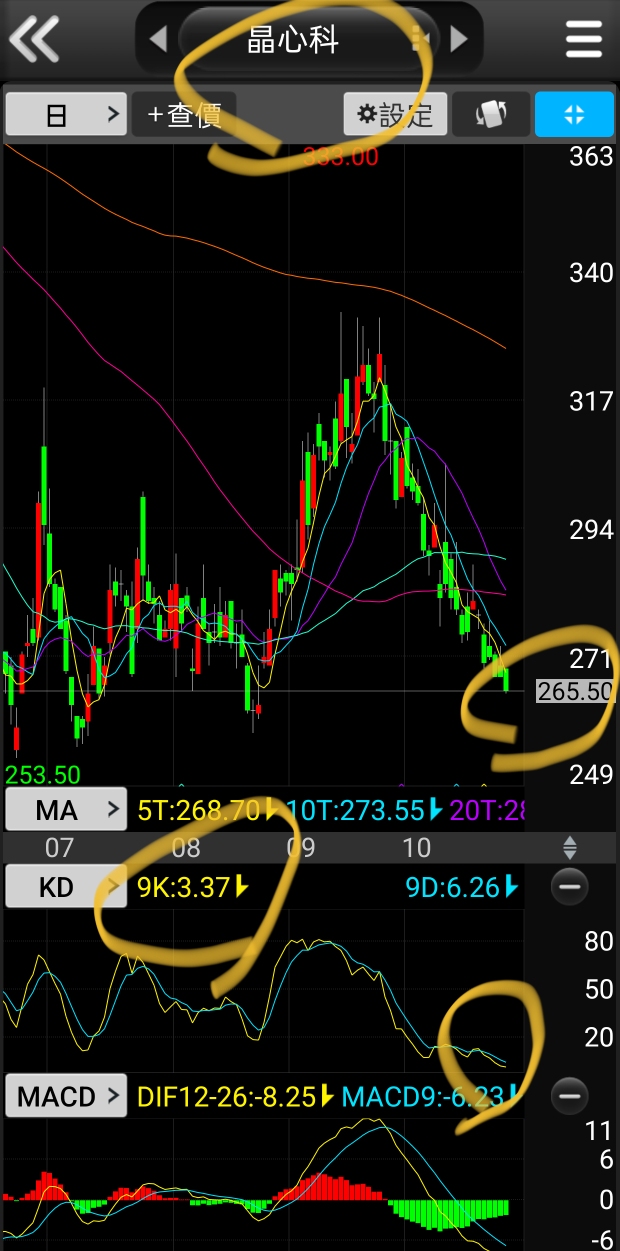Switch to the next stock with right arrow
Image resolution: width=620 pixels, height=1251 pixels.
[459, 40]
